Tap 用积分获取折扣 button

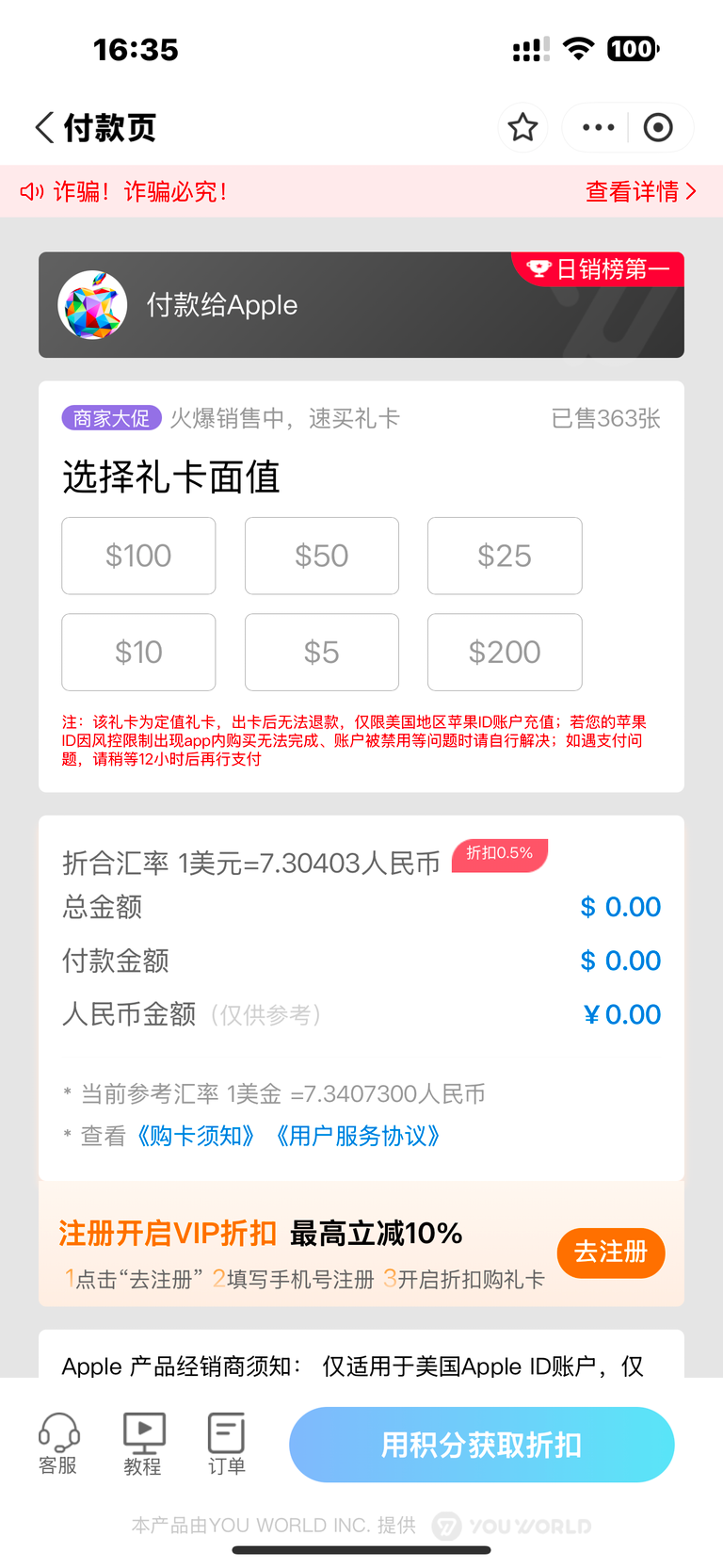point(481,1445)
